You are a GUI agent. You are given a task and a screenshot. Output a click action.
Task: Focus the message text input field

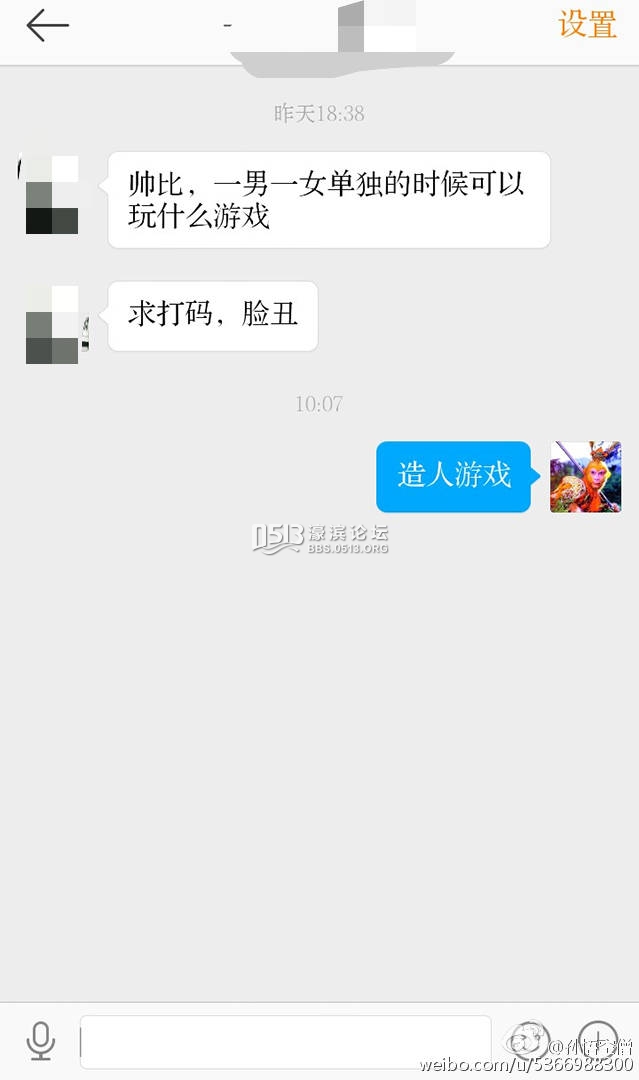pyautogui.click(x=285, y=1042)
